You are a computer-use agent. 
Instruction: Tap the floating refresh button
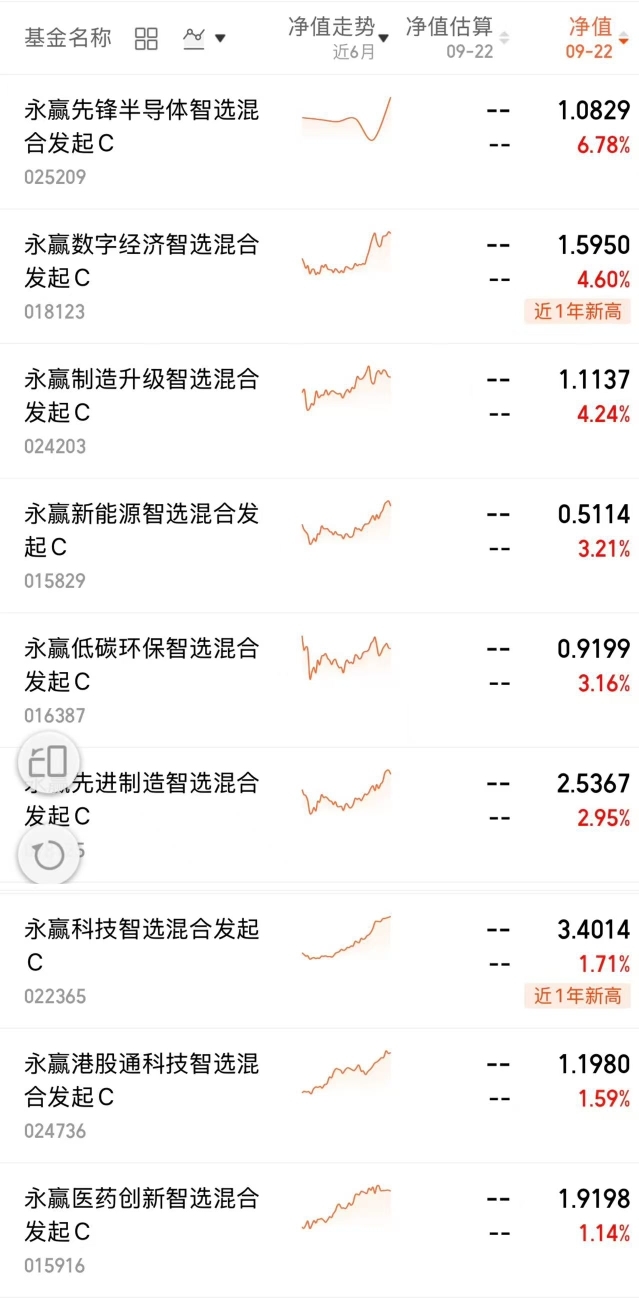48,855
